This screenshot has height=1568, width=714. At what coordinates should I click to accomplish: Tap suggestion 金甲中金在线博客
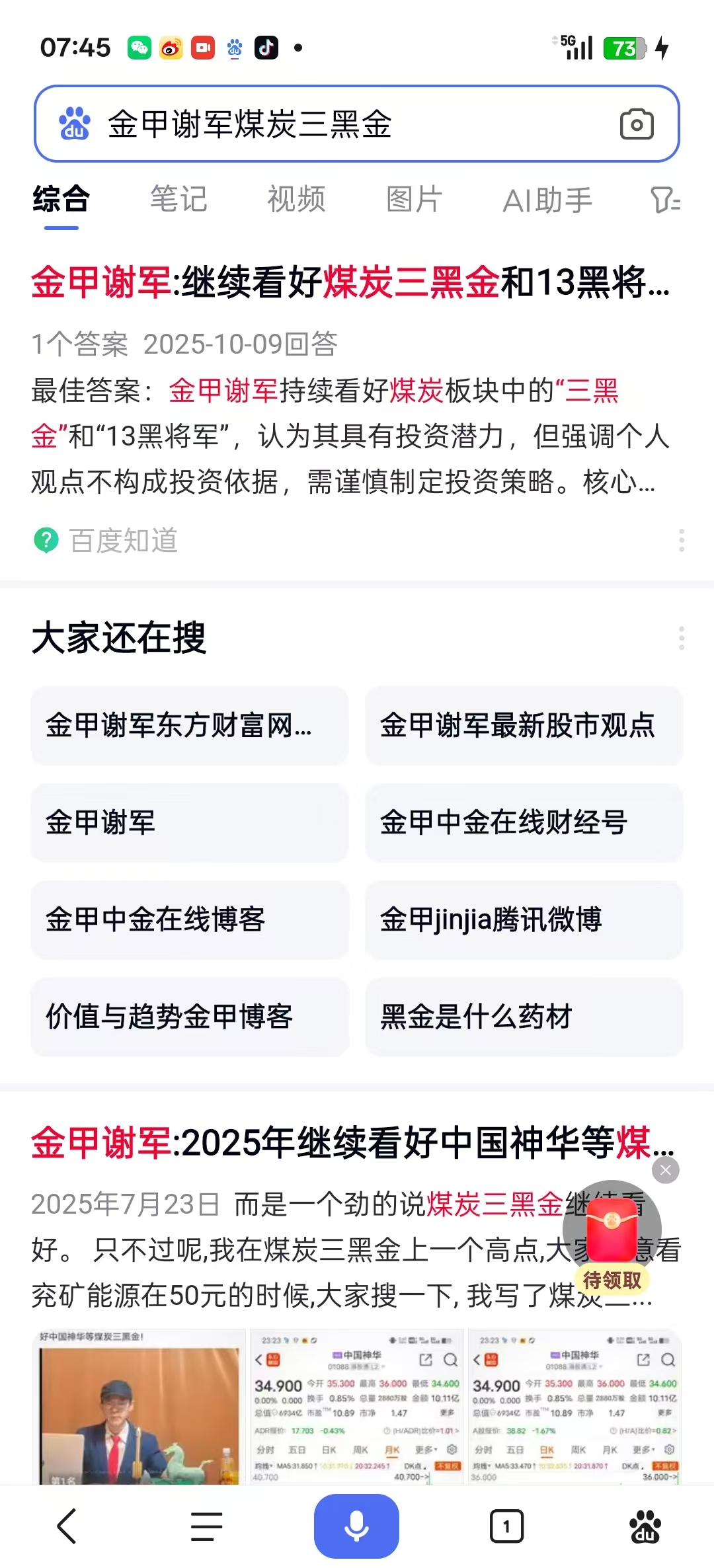point(190,920)
